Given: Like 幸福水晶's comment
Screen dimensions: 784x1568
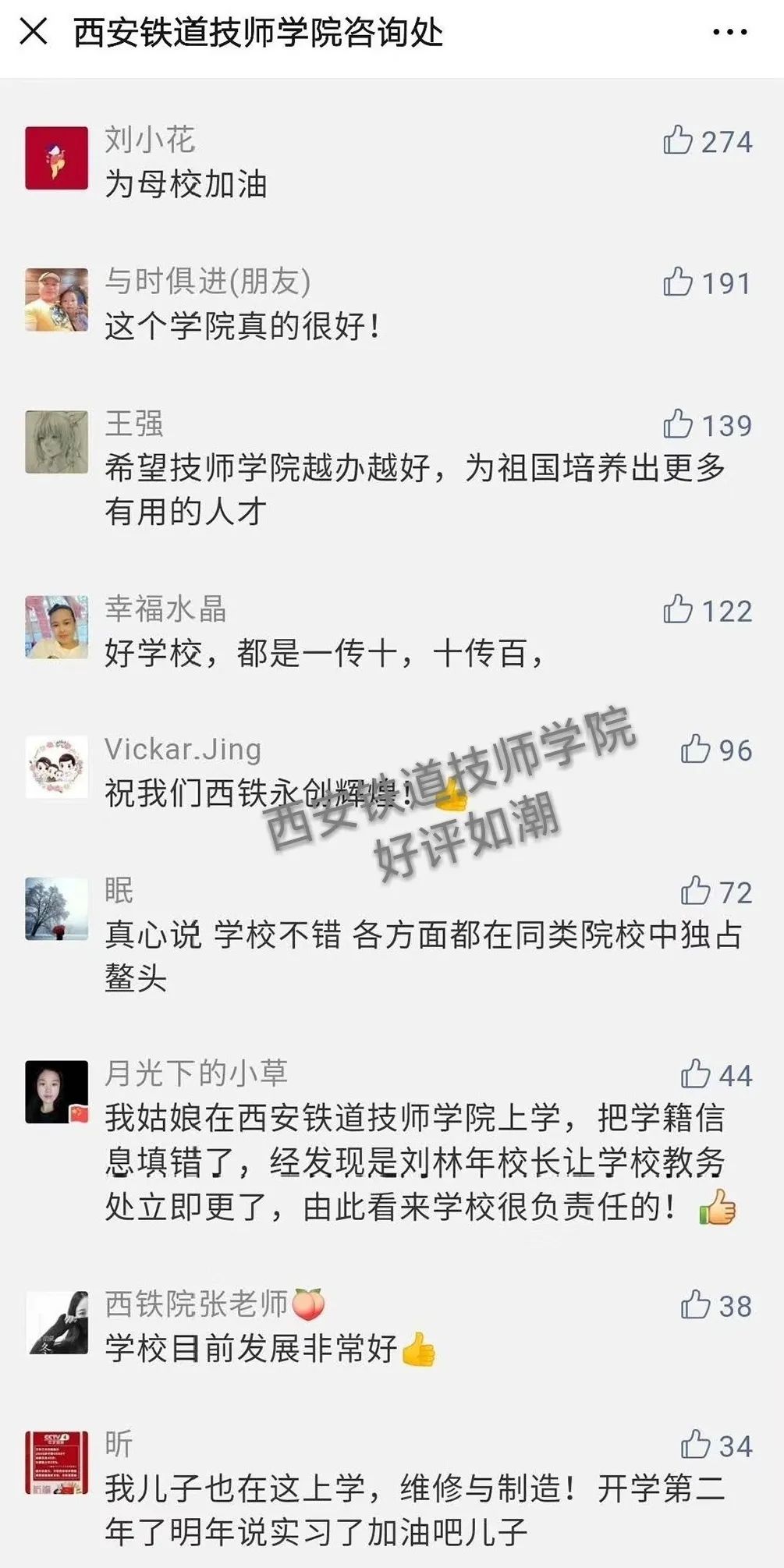Looking at the screenshot, I should click(x=678, y=610).
